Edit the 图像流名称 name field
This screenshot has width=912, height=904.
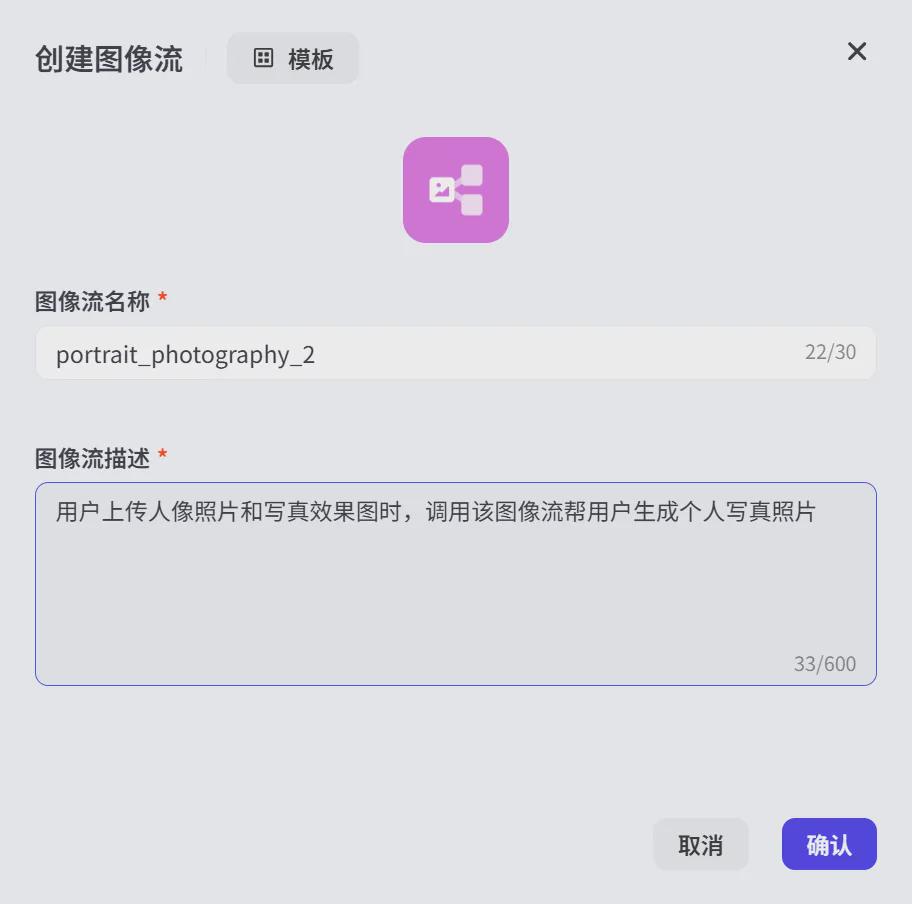[x=420, y=354]
